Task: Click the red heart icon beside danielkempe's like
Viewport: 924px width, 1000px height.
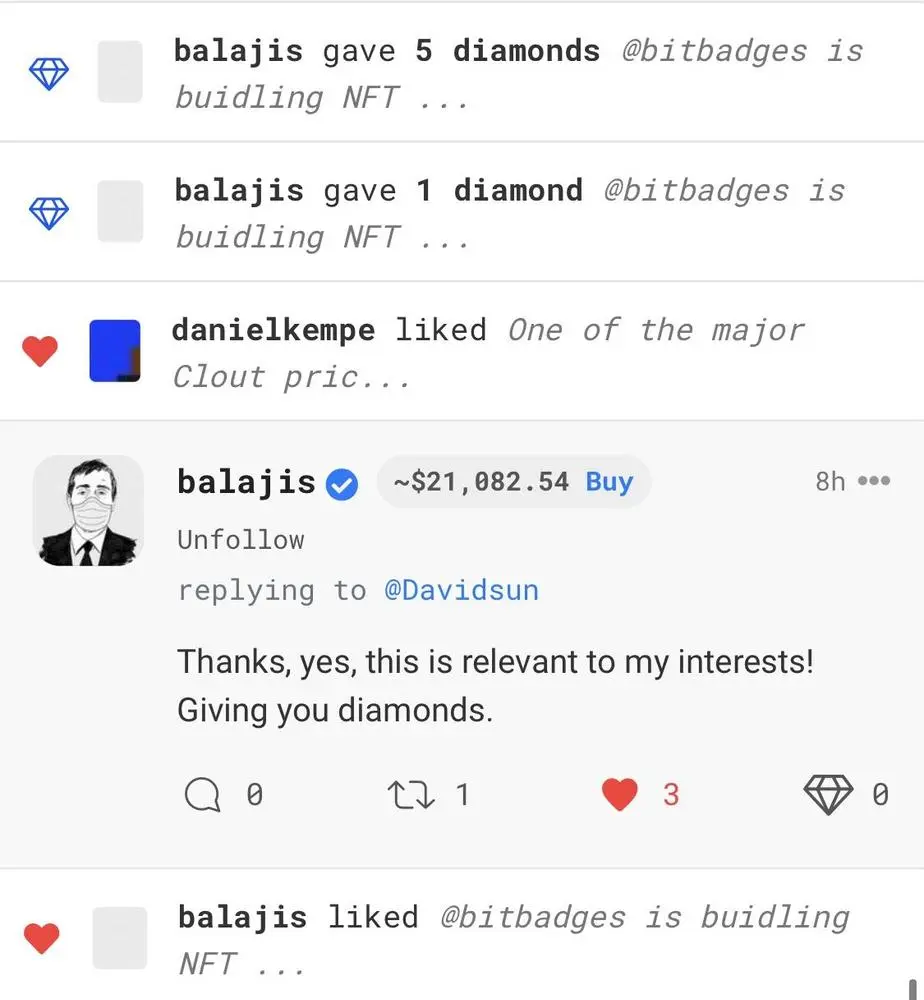Action: point(39,350)
